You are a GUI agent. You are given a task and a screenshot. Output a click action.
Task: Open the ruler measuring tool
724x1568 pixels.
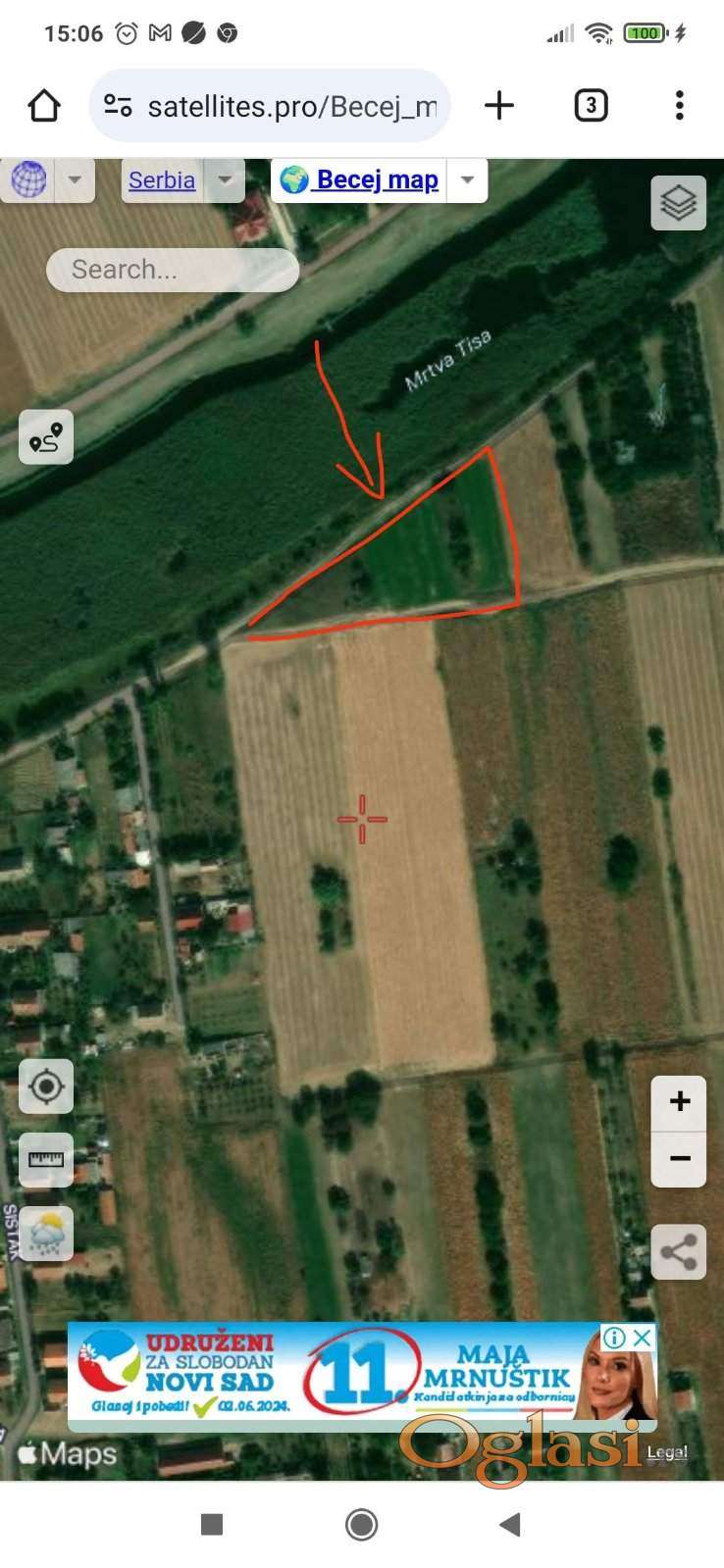(46, 1160)
